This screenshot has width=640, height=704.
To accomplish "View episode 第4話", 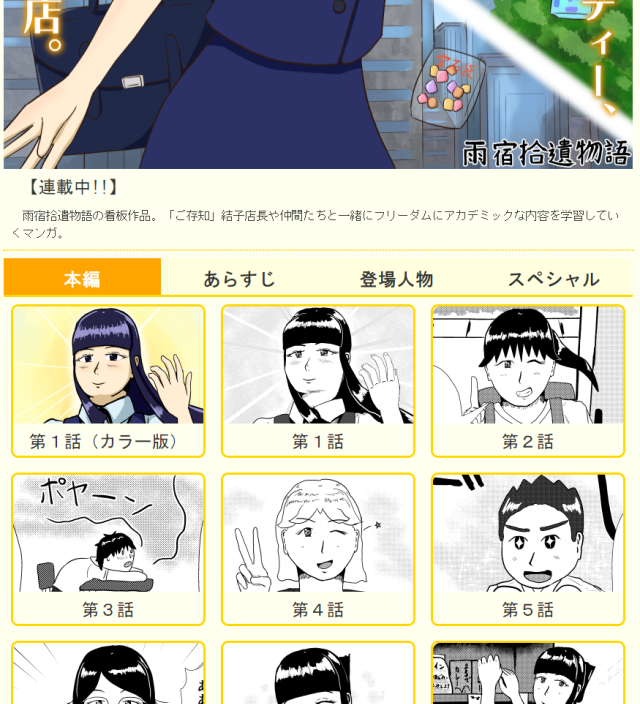I will pos(318,548).
